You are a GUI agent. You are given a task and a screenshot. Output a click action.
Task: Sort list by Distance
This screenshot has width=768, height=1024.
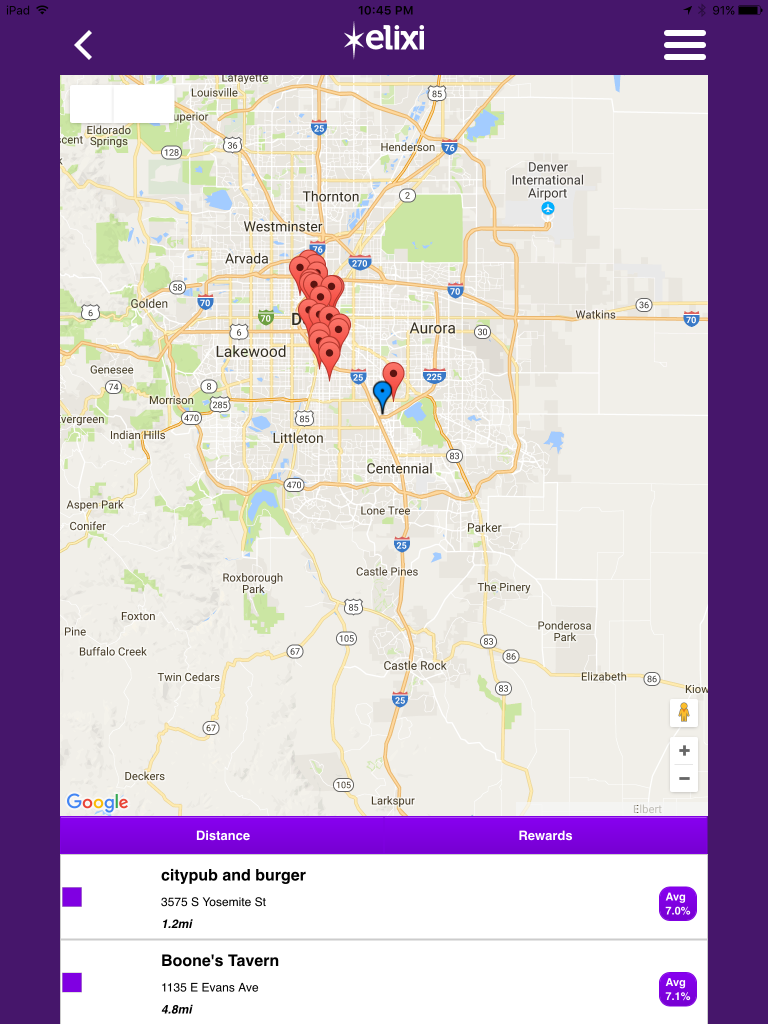click(x=223, y=835)
